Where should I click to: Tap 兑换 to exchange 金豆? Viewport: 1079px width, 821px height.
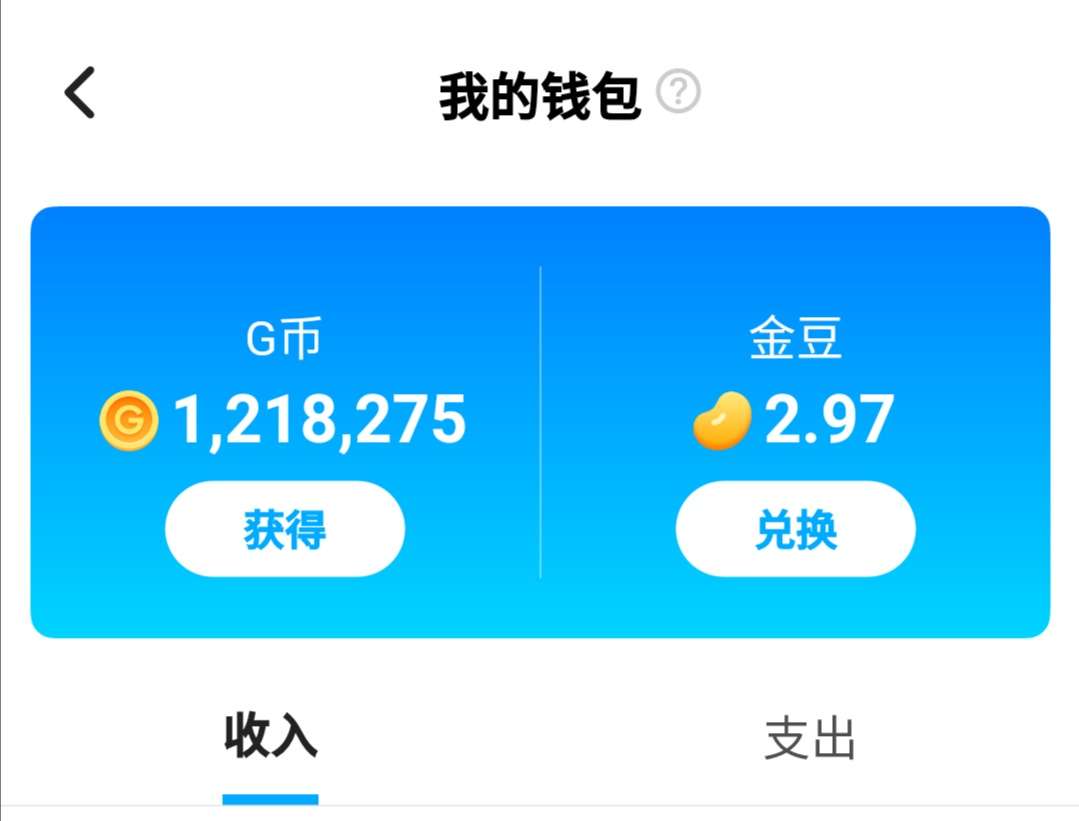[796, 529]
